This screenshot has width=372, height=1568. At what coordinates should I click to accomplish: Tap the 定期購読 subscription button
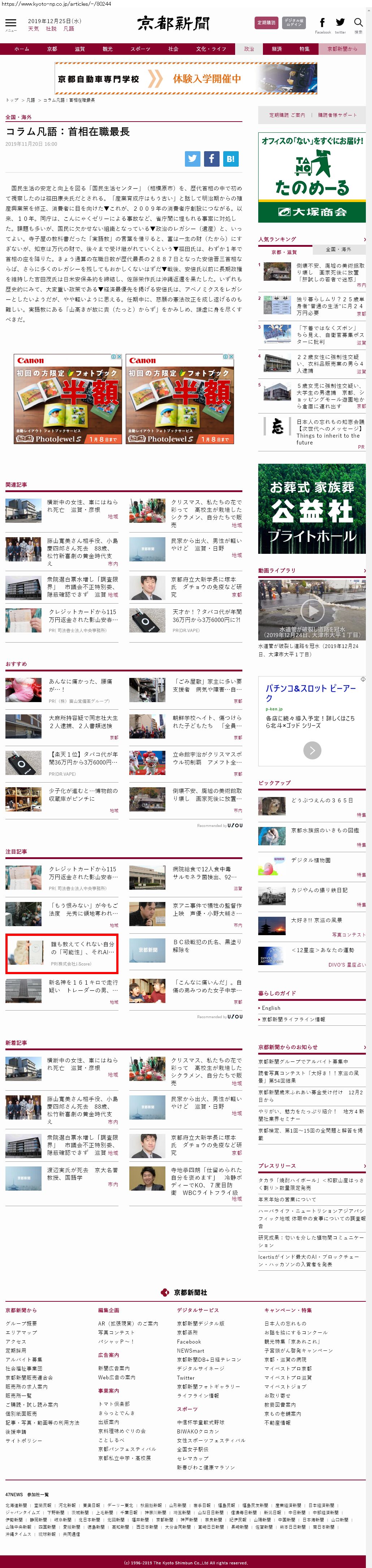pyautogui.click(x=266, y=22)
